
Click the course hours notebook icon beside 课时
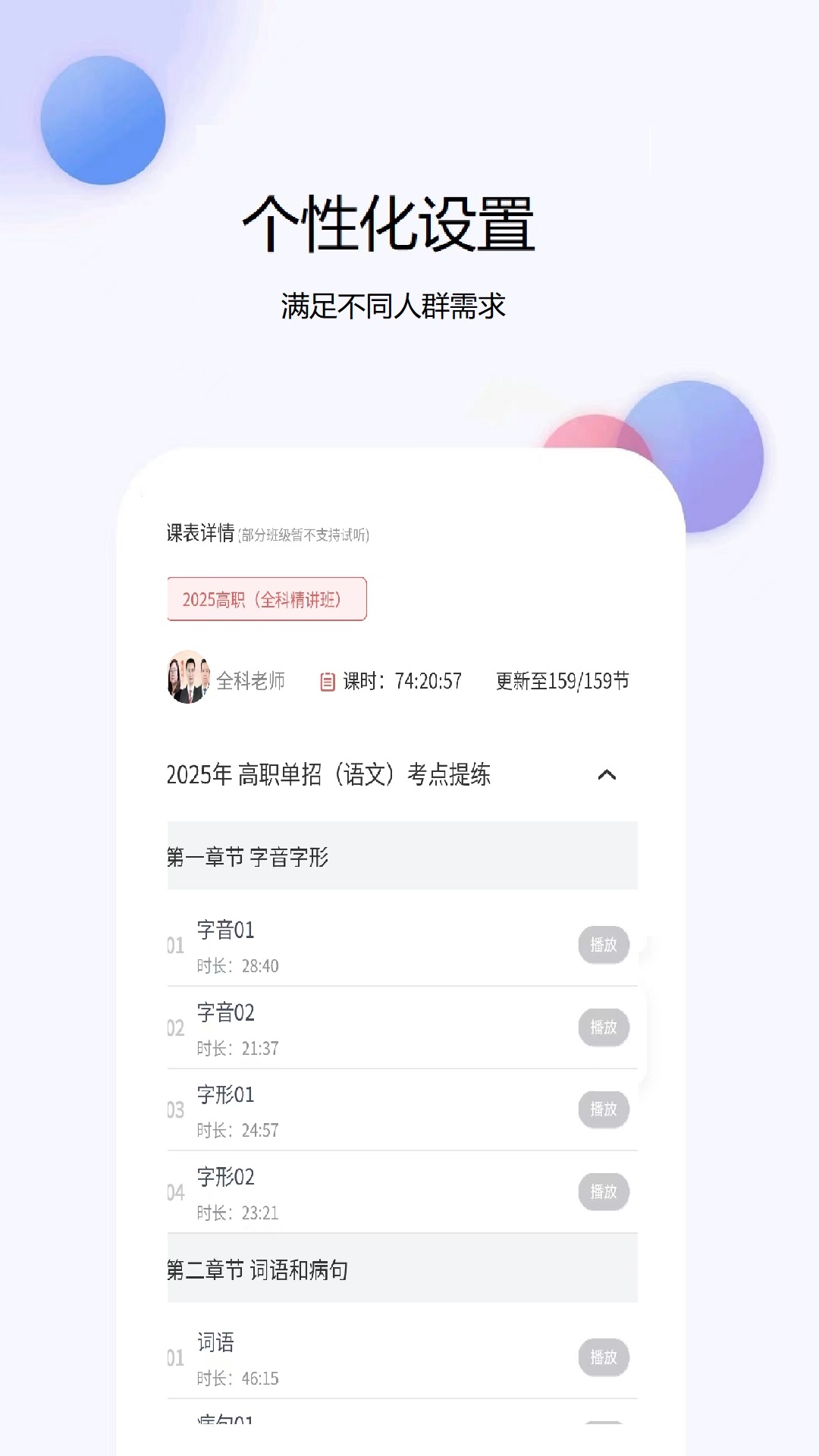point(328,681)
